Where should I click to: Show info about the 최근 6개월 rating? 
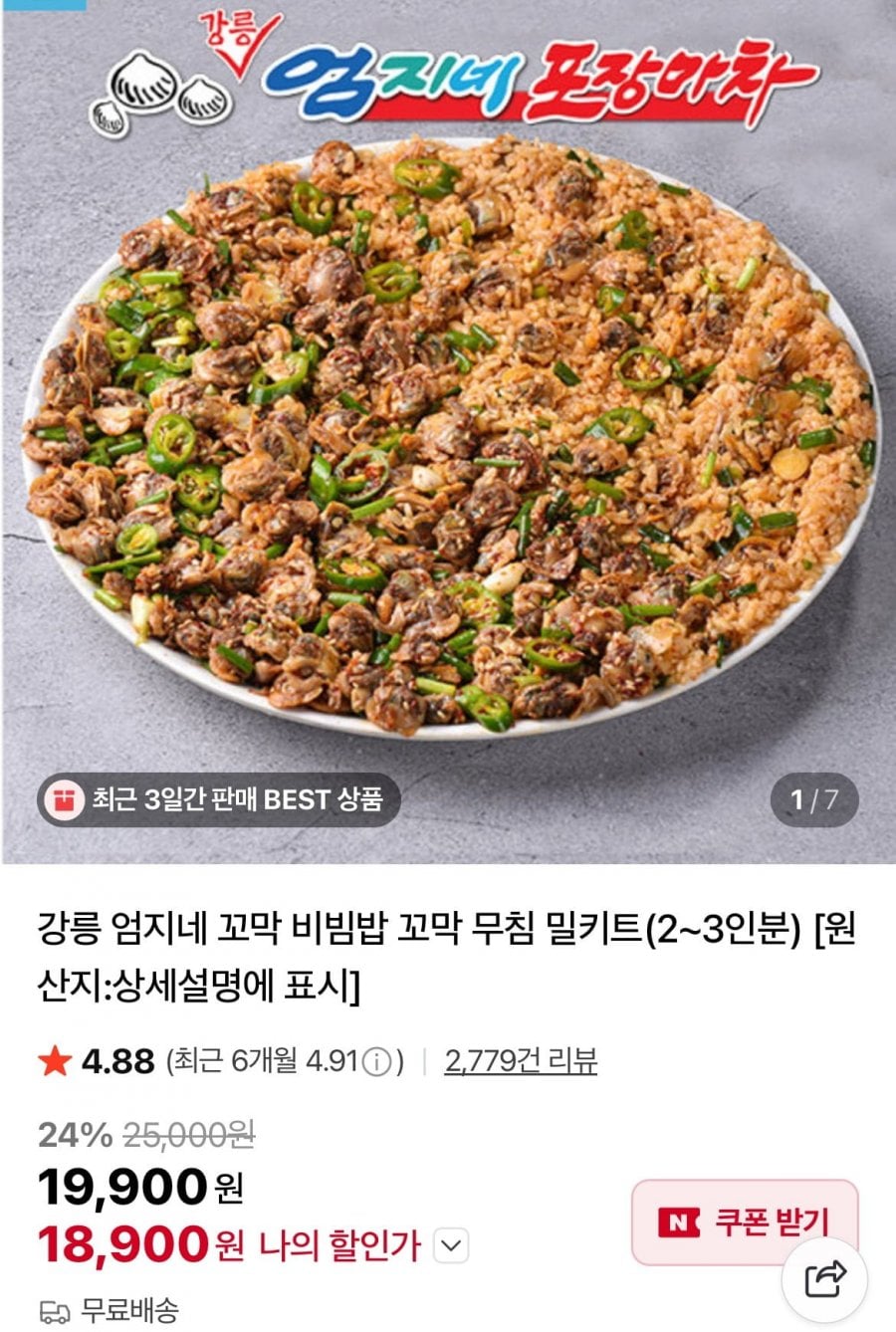tap(375, 1062)
